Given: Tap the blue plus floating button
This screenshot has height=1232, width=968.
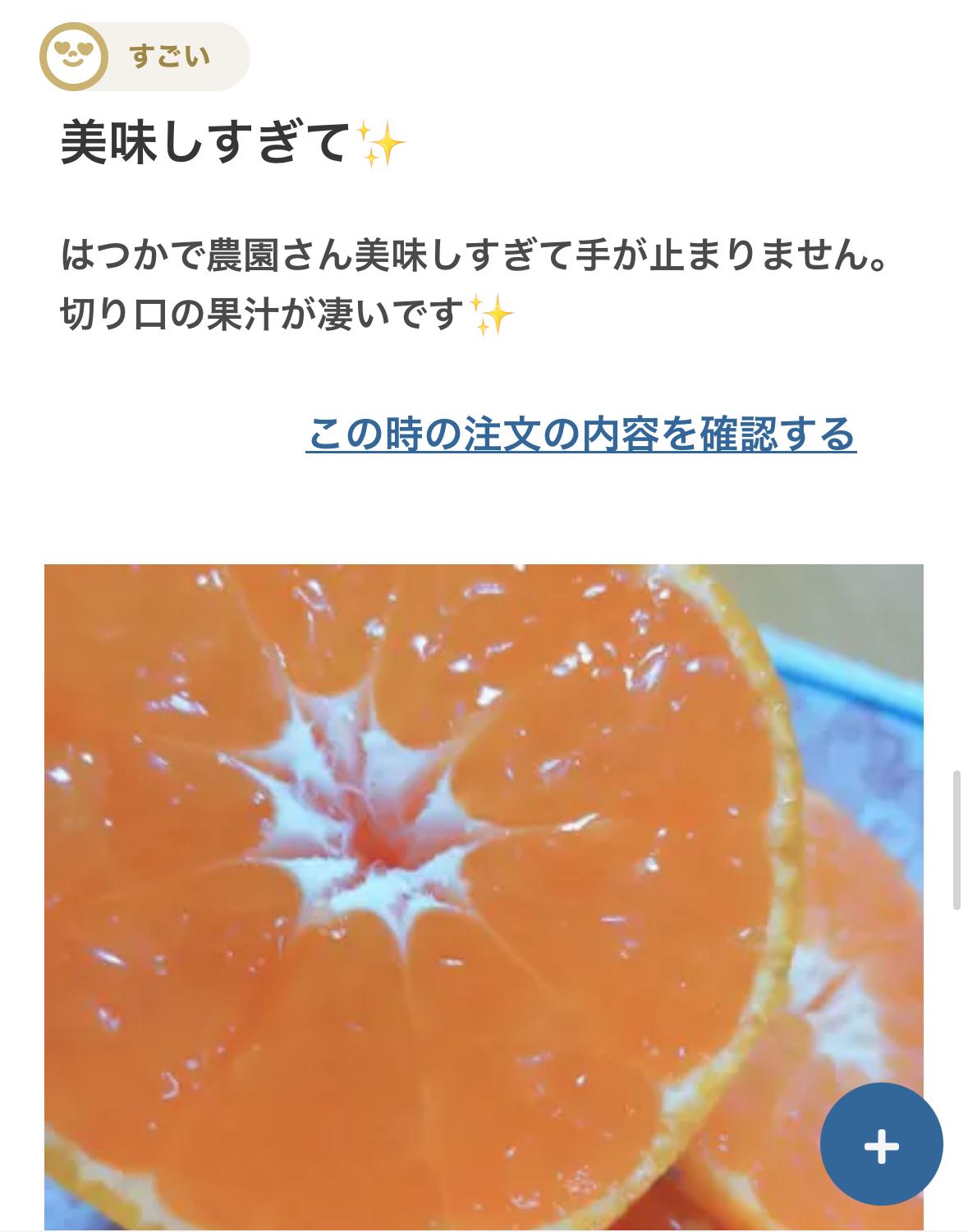Looking at the screenshot, I should point(882,1145).
